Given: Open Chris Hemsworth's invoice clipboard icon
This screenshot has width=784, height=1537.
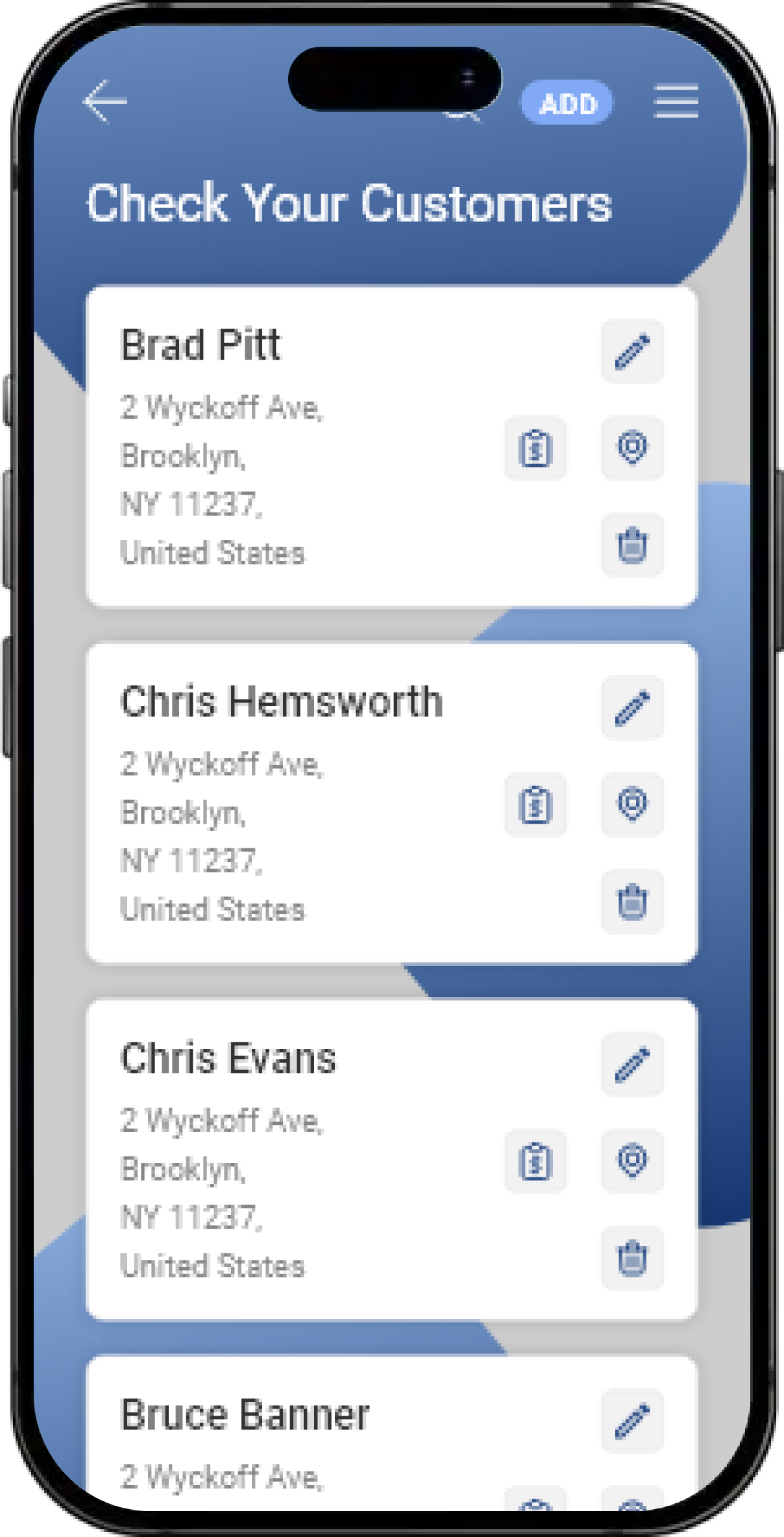Looking at the screenshot, I should 535,805.
